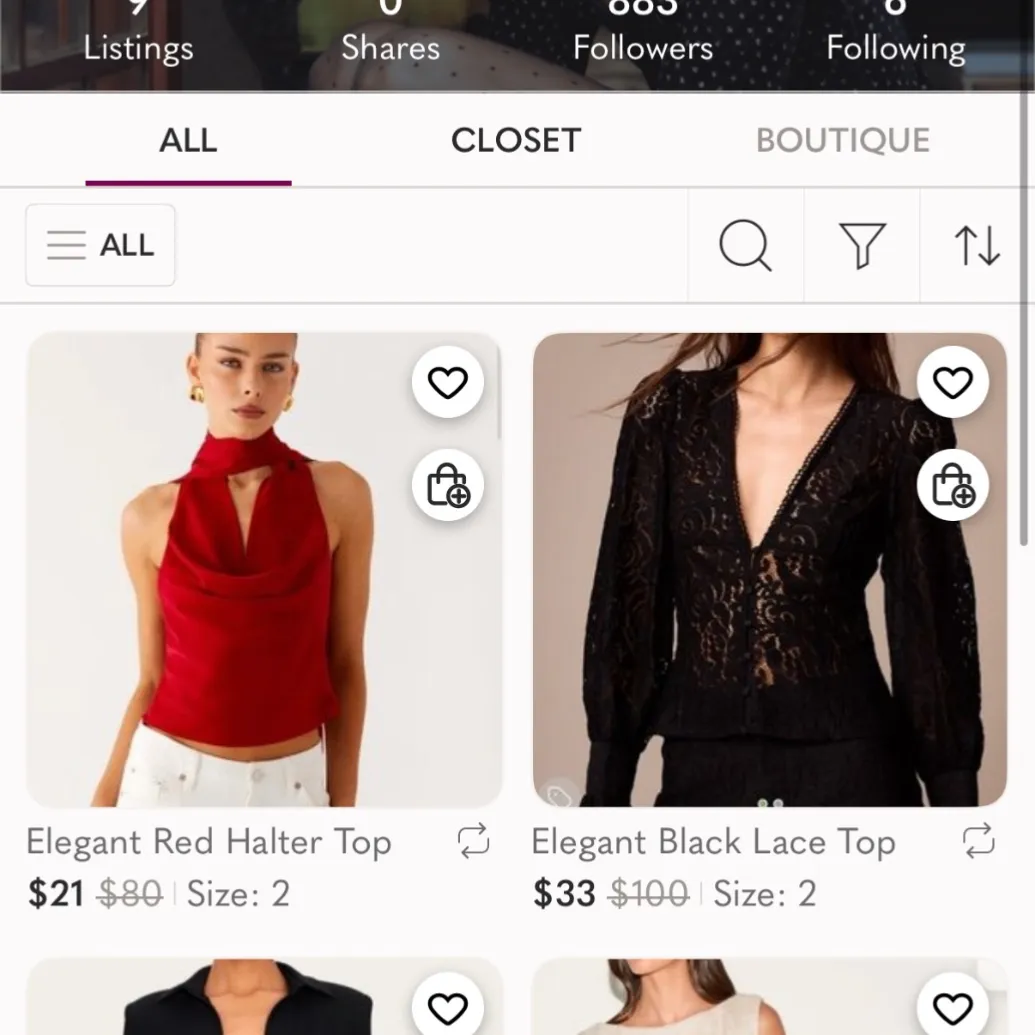Switch to the Boutique tab
1035x1035 pixels.
[842, 140]
